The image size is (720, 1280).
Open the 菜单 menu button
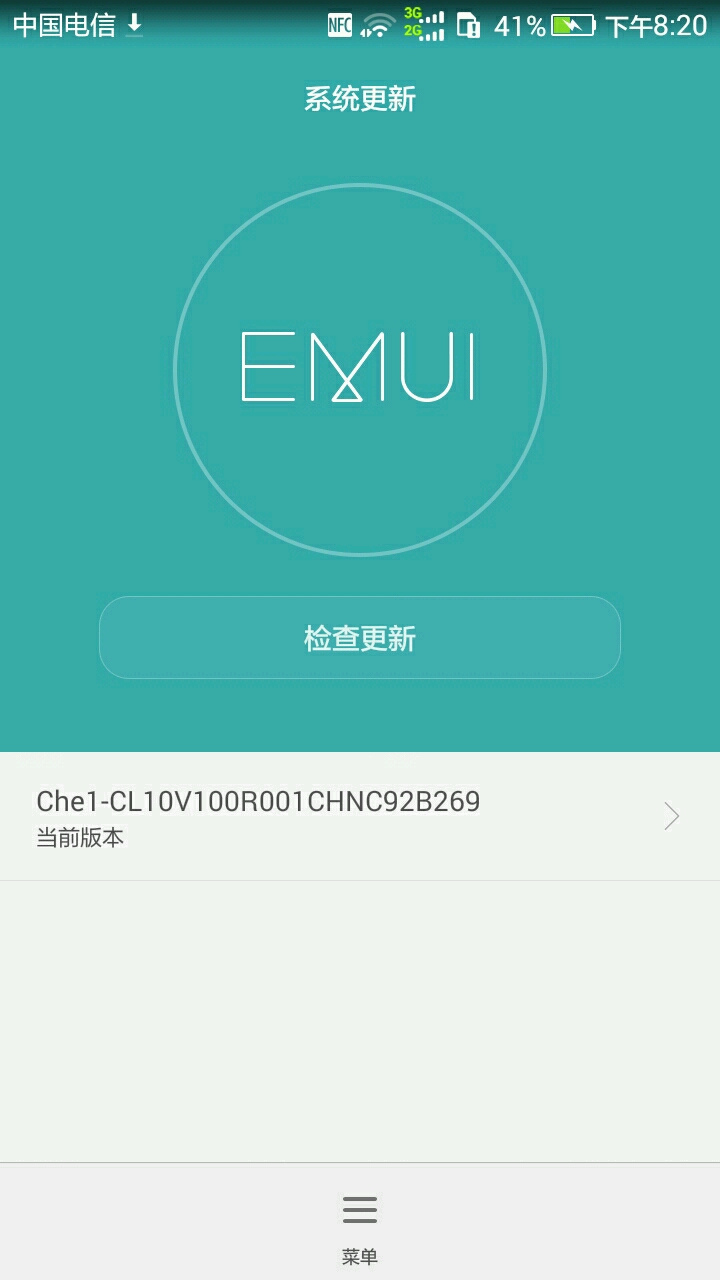click(360, 1226)
